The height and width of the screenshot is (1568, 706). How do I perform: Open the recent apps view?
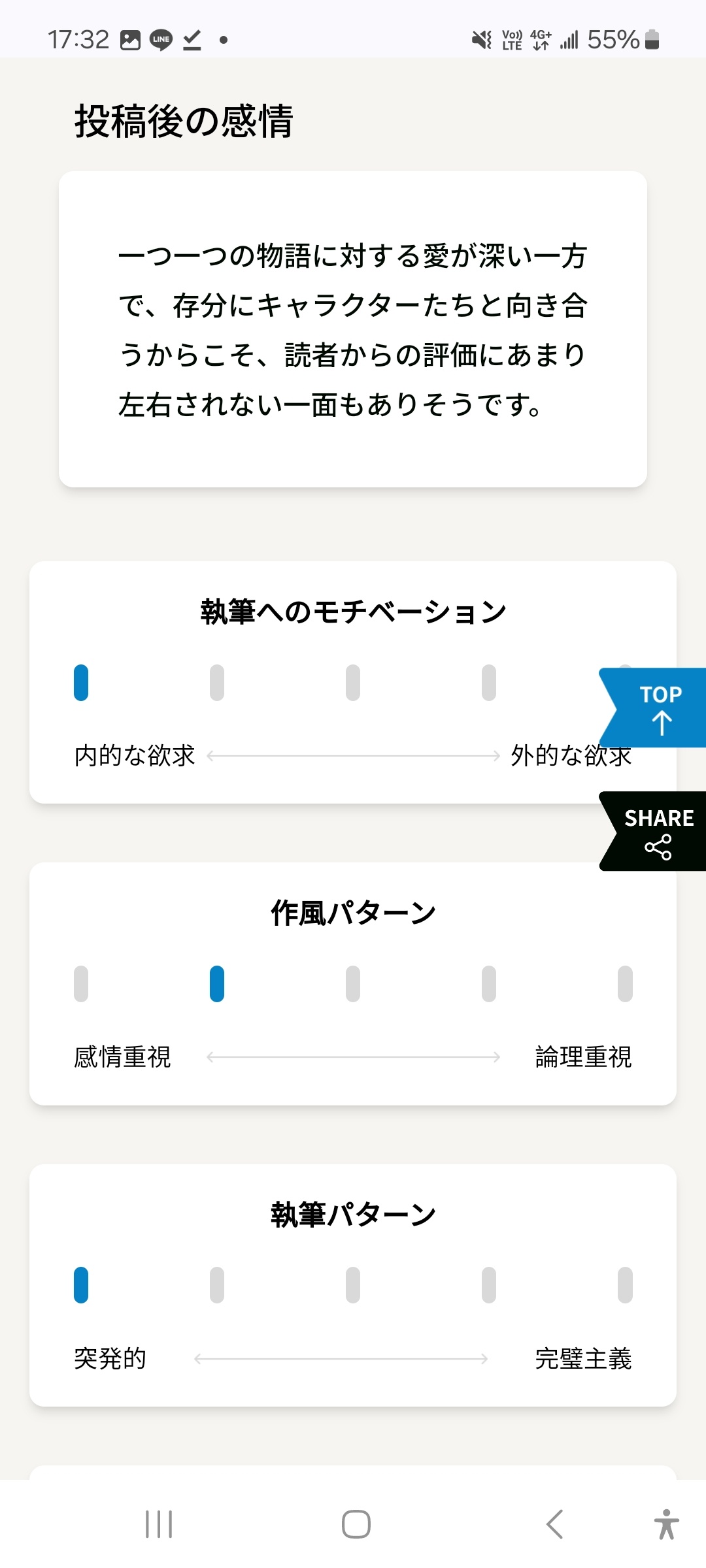click(159, 1524)
